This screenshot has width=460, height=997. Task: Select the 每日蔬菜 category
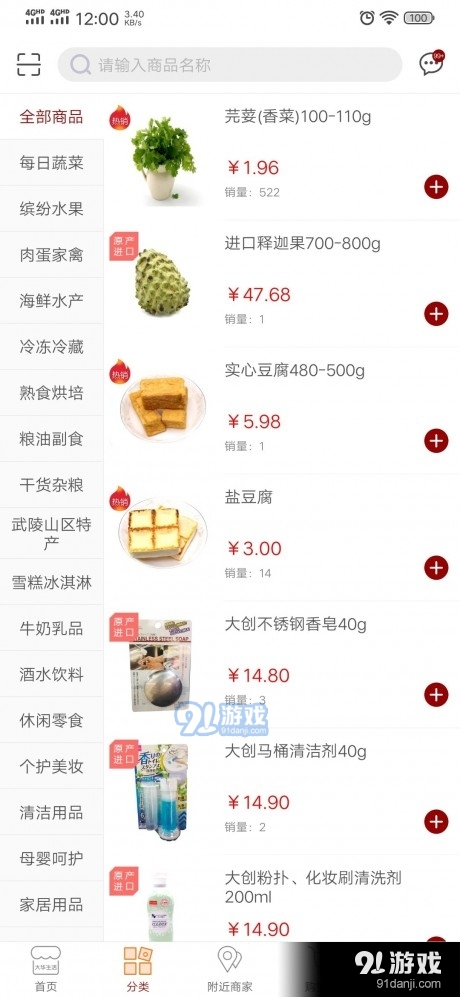(x=52, y=163)
